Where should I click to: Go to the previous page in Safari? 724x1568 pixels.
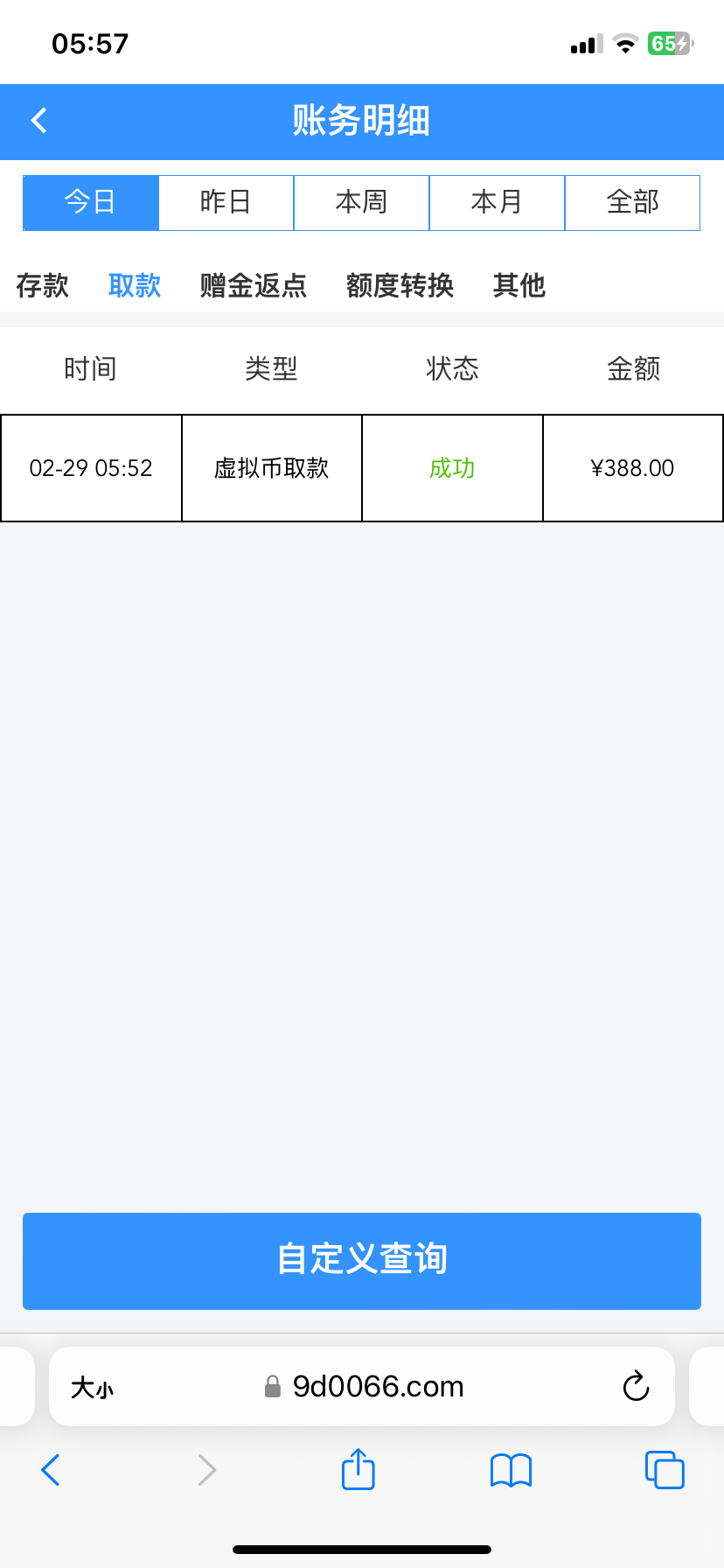[51, 1470]
